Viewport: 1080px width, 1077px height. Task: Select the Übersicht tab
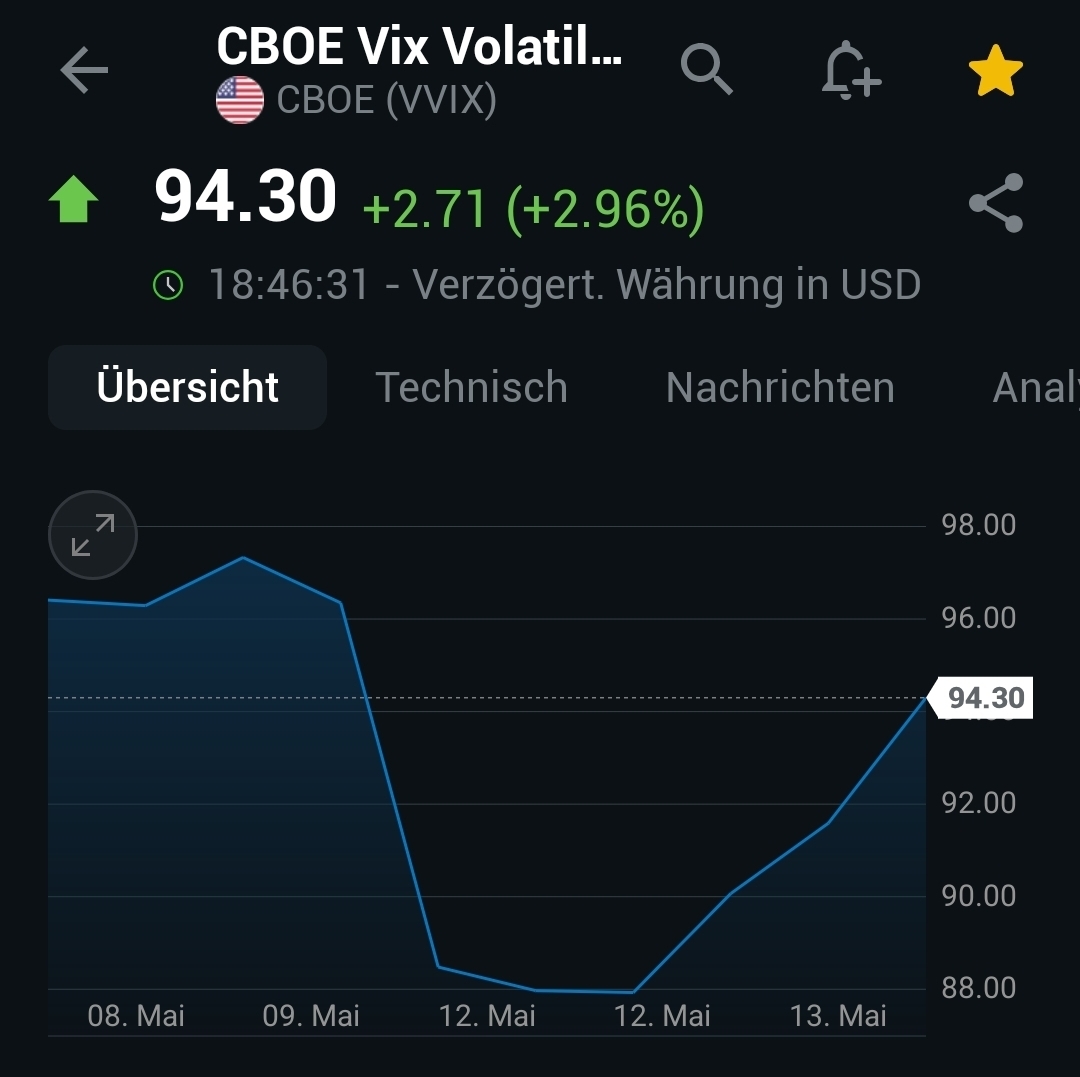pos(188,388)
